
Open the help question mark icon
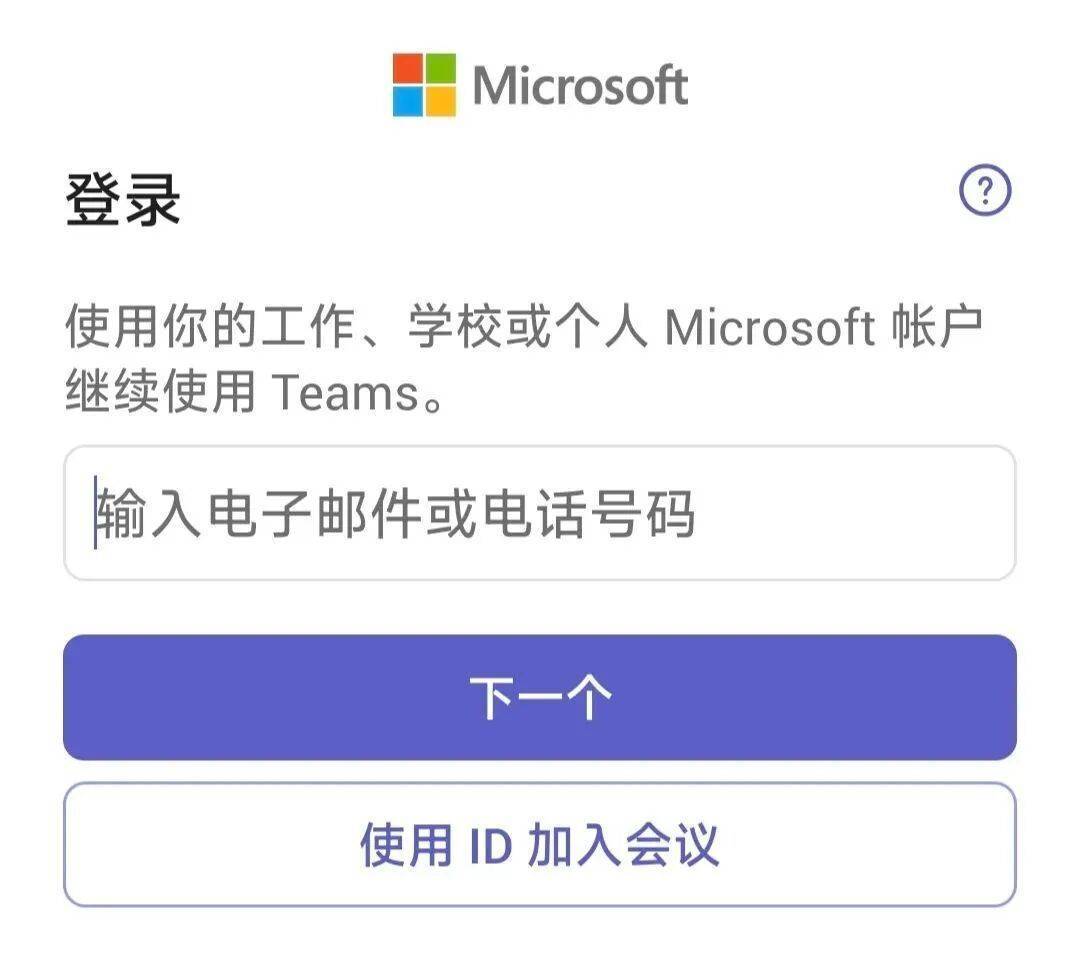985,191
